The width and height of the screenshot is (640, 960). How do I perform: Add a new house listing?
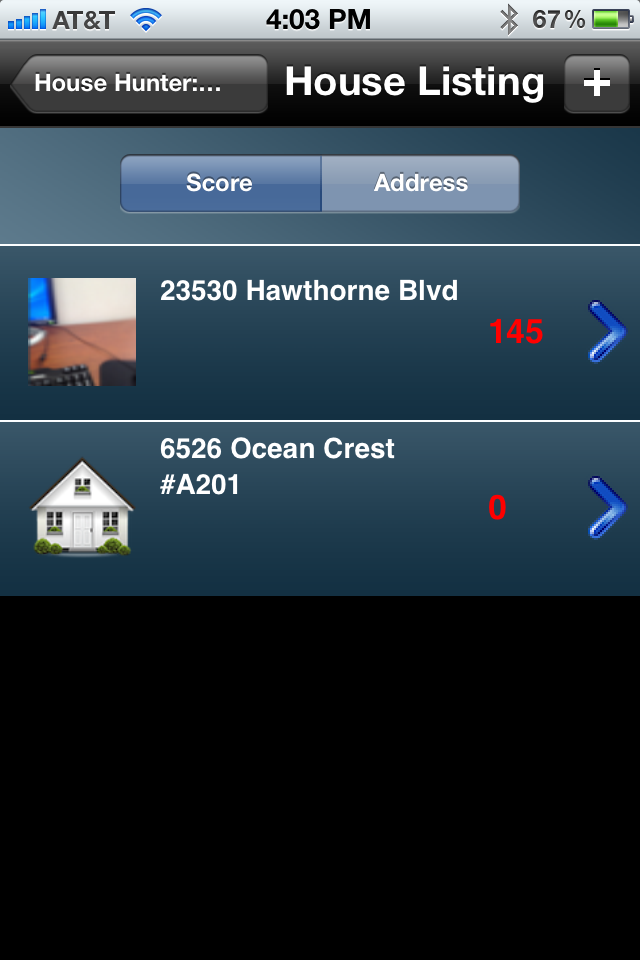[x=596, y=83]
